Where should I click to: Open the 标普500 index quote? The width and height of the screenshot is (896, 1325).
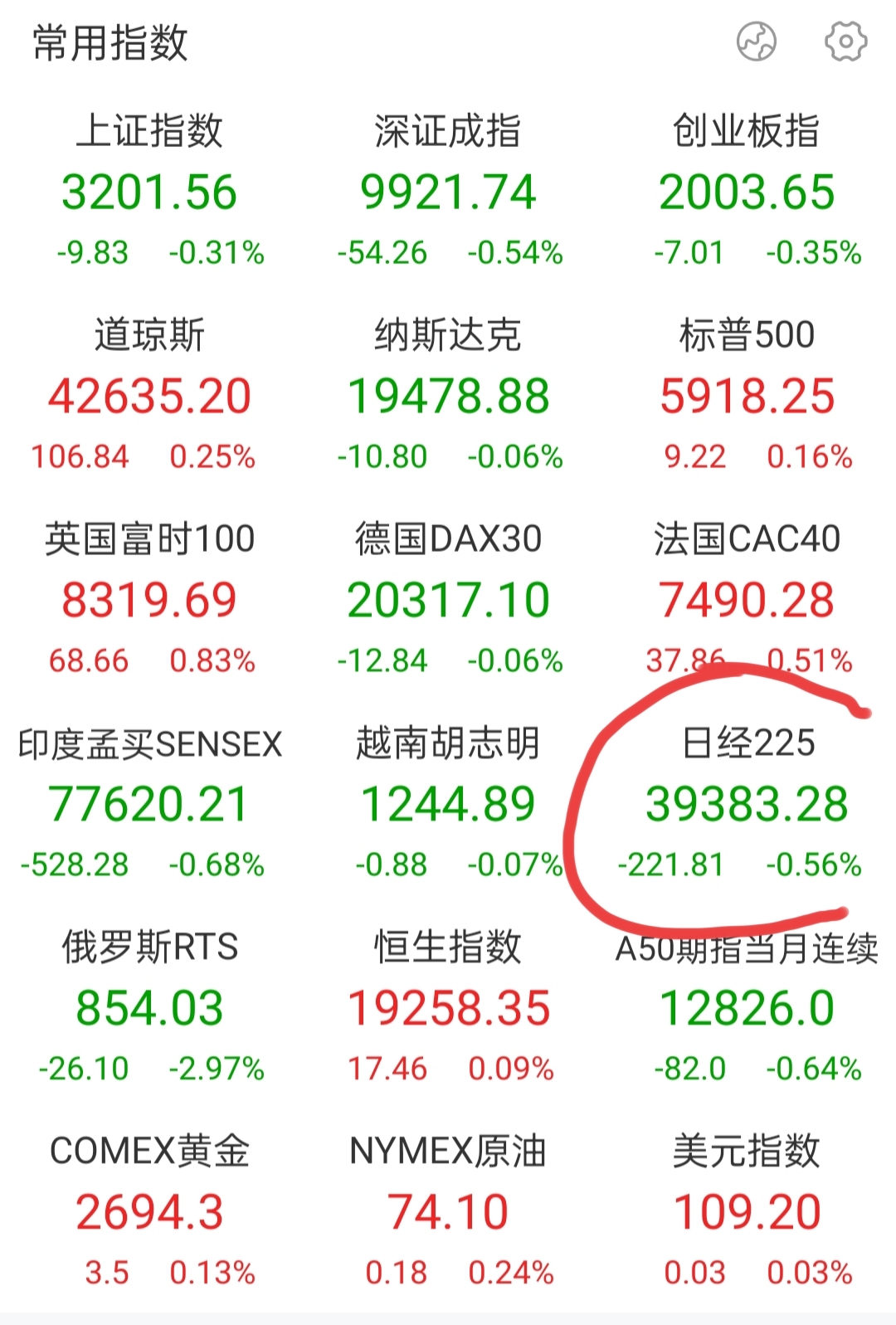tap(747, 396)
